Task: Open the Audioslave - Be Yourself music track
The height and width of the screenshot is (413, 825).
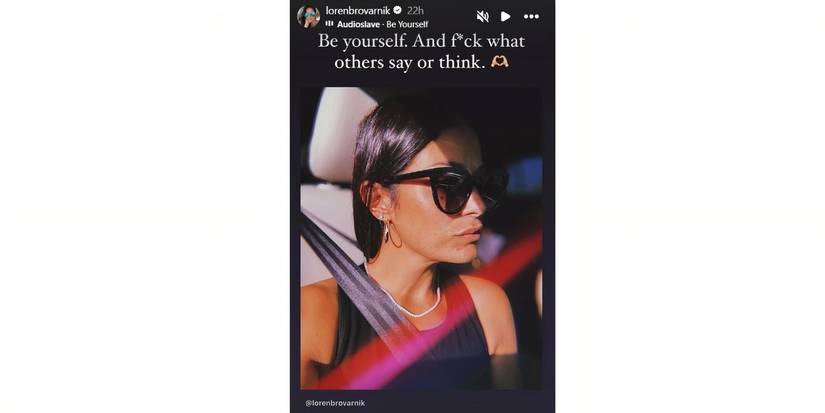Action: 373,23
